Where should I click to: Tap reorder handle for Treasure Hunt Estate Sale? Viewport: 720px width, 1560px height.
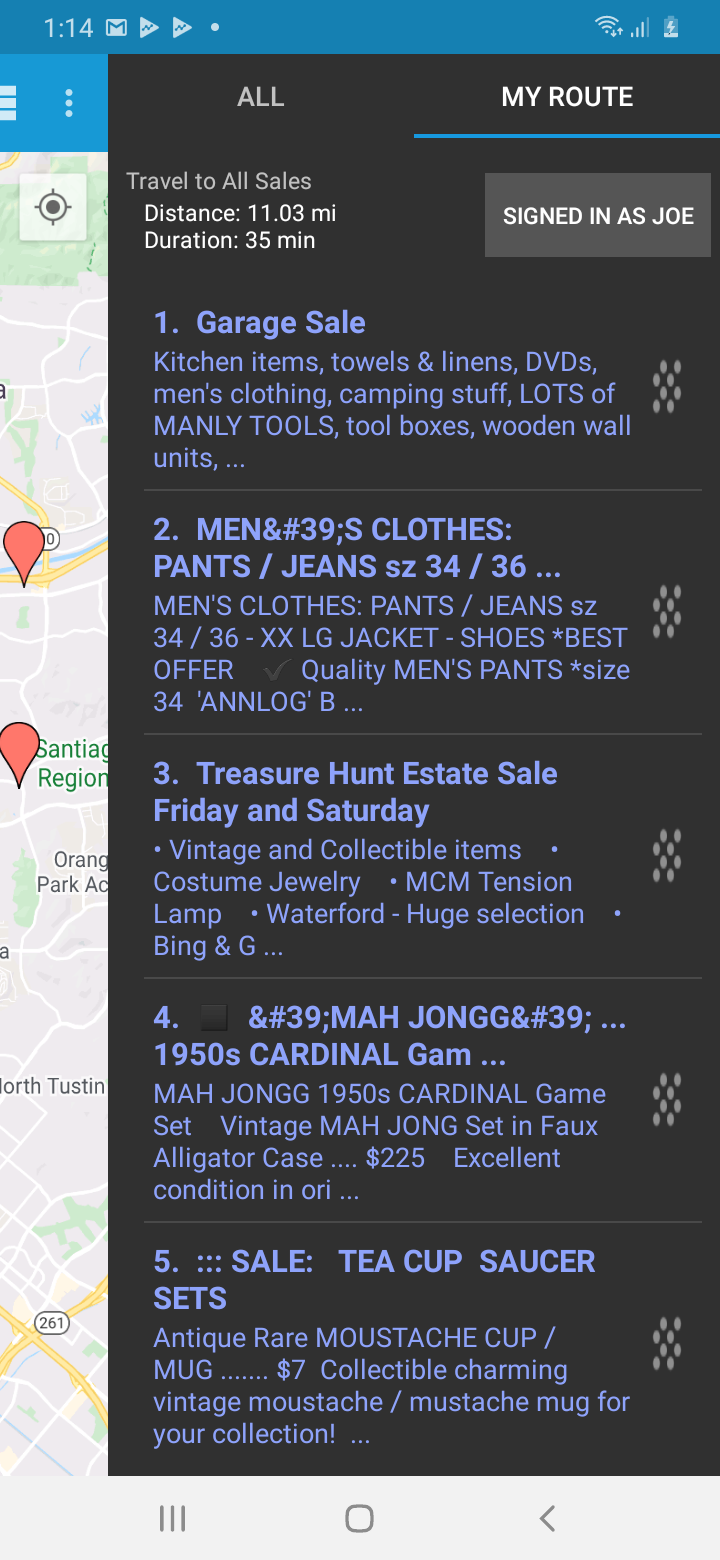pyautogui.click(x=667, y=856)
